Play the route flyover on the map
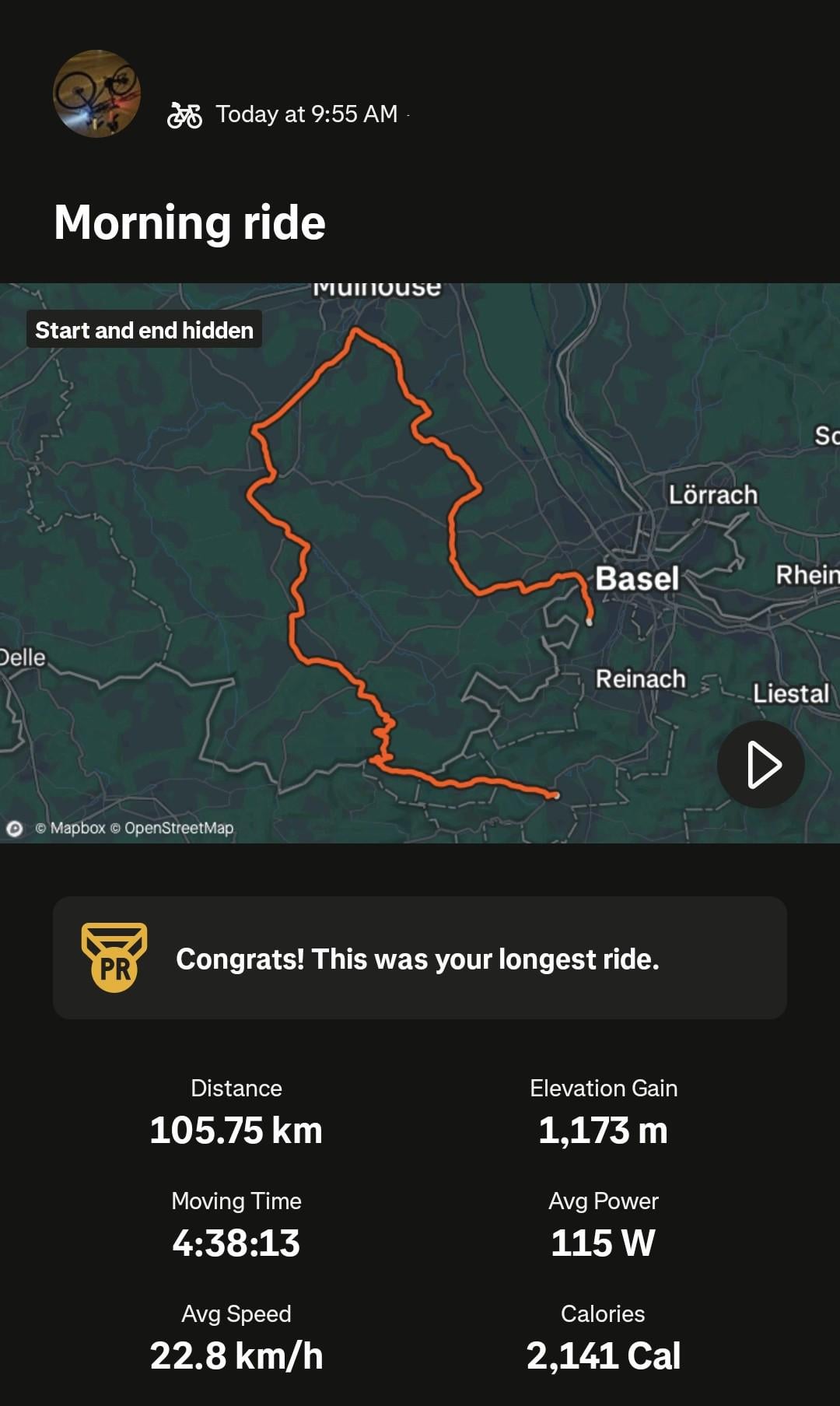Image resolution: width=840 pixels, height=1406 pixels. (760, 764)
